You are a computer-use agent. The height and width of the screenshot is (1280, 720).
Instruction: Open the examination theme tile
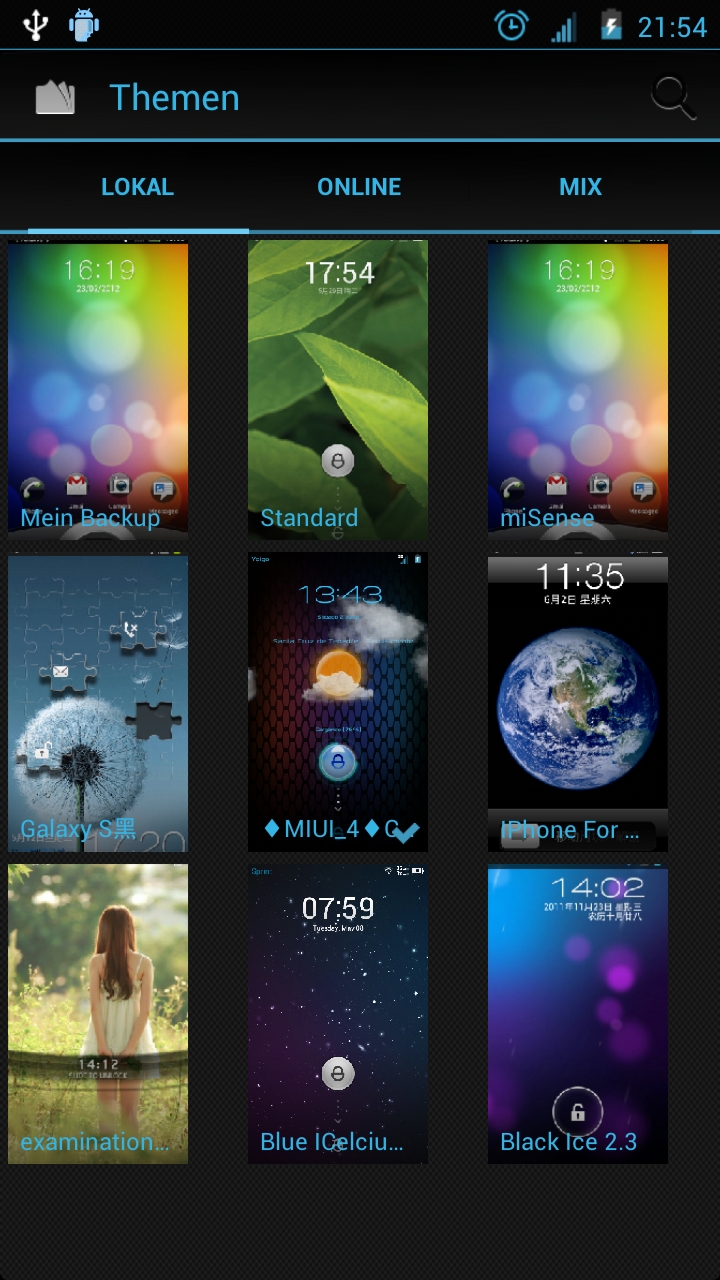click(x=98, y=1014)
